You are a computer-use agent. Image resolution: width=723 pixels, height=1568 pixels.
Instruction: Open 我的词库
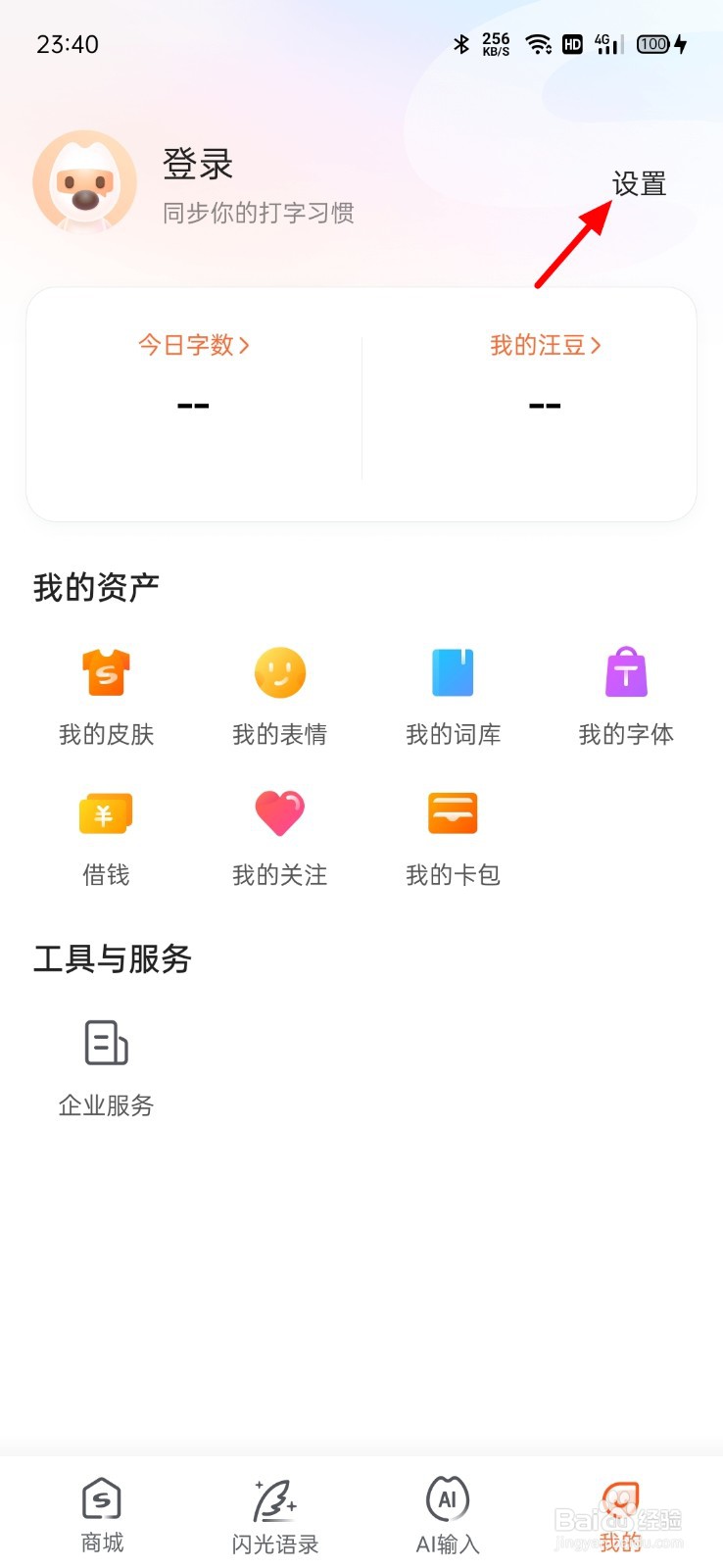[453, 695]
